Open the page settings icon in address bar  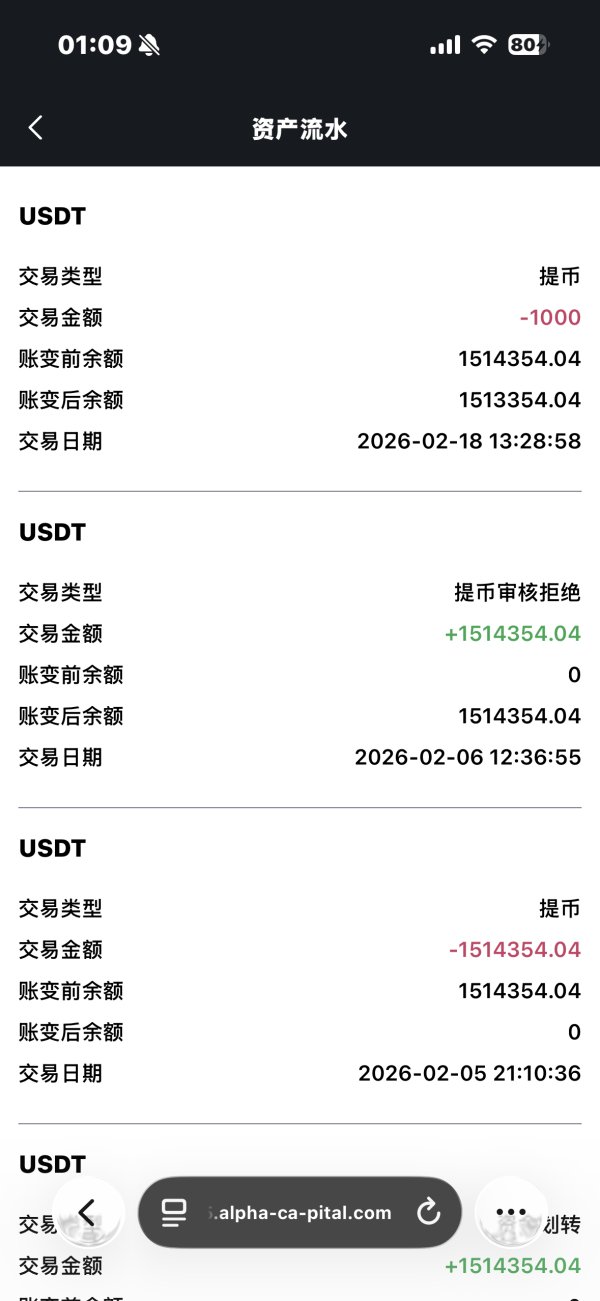[174, 1213]
